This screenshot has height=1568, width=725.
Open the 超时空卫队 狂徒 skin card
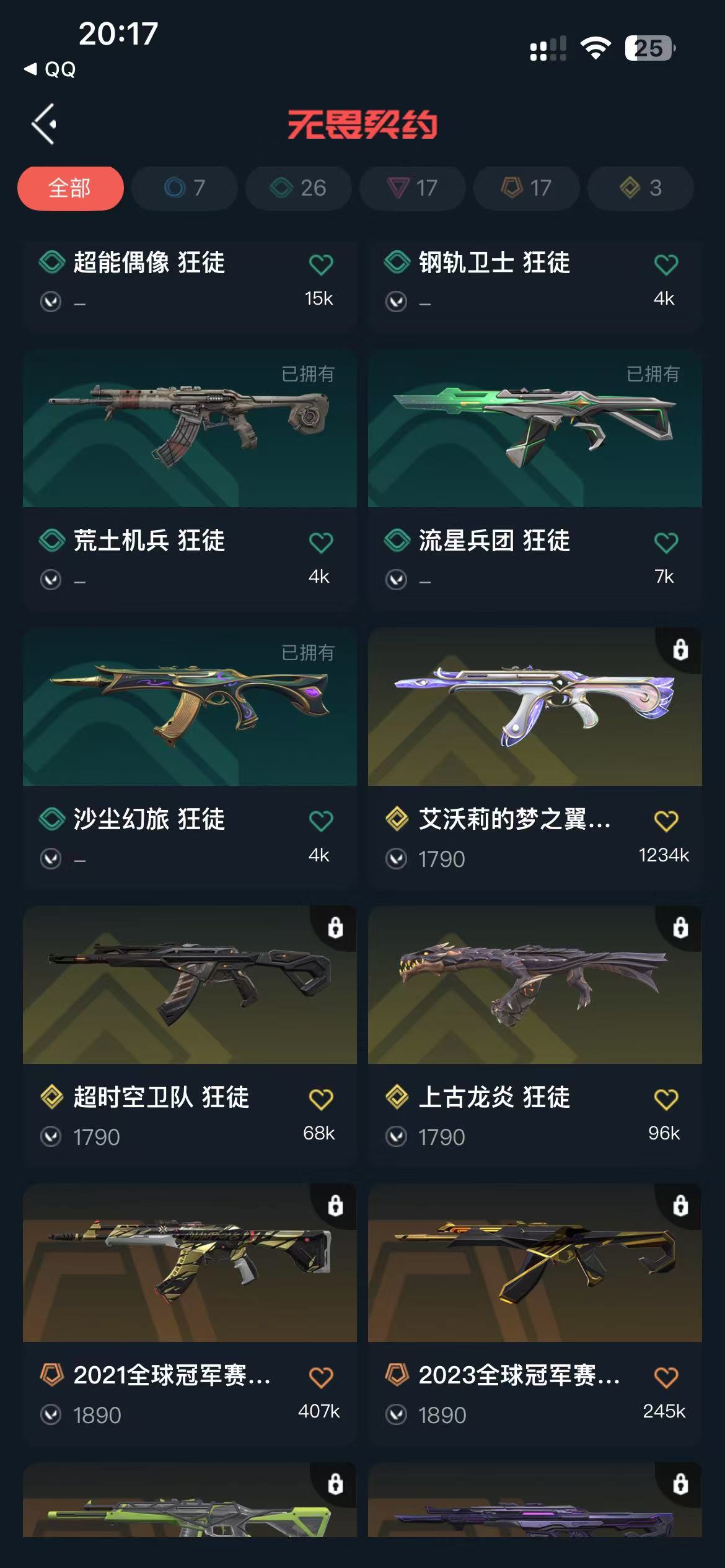click(x=190, y=985)
